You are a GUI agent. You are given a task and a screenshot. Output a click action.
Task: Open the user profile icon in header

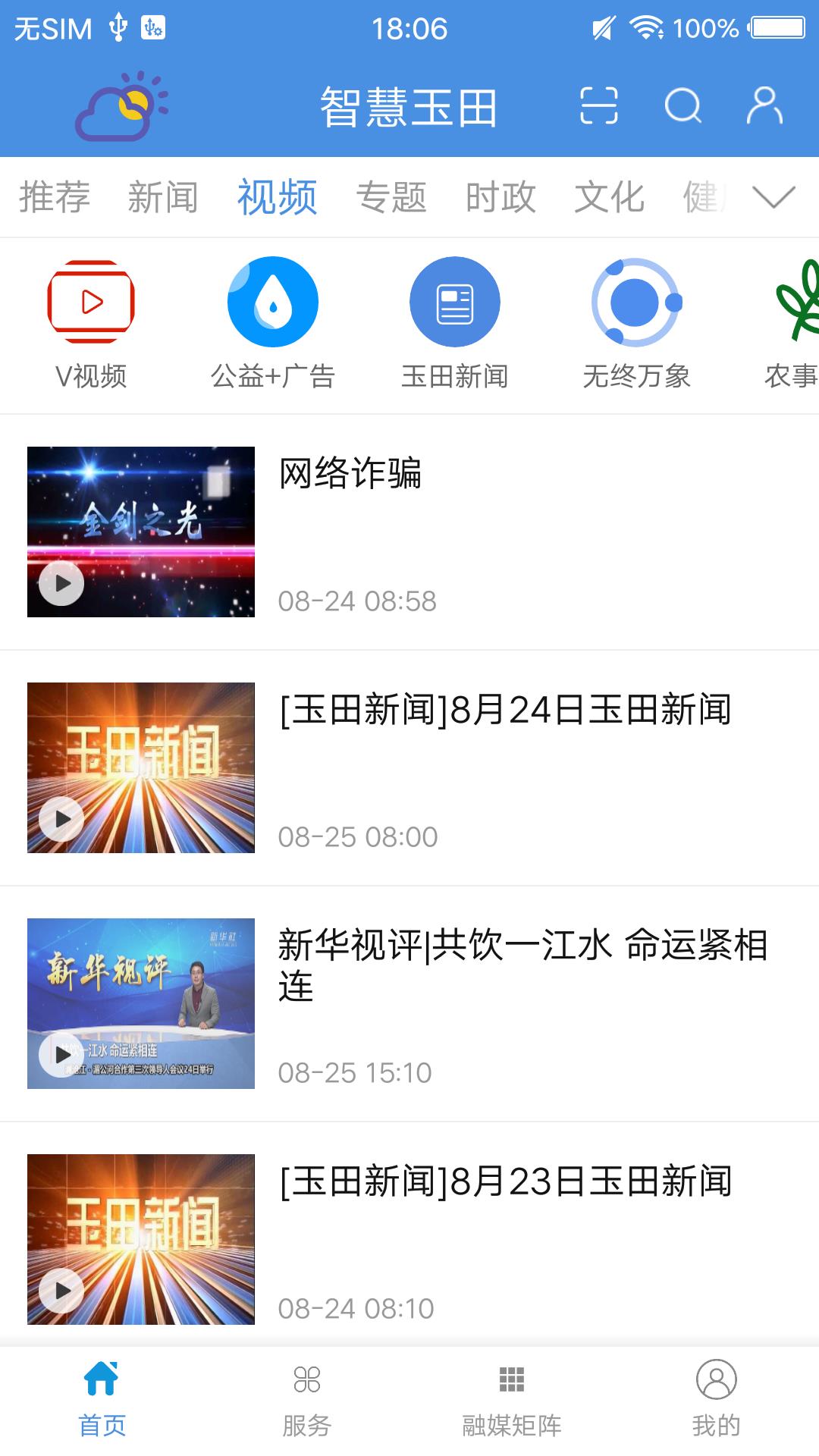coord(764,108)
